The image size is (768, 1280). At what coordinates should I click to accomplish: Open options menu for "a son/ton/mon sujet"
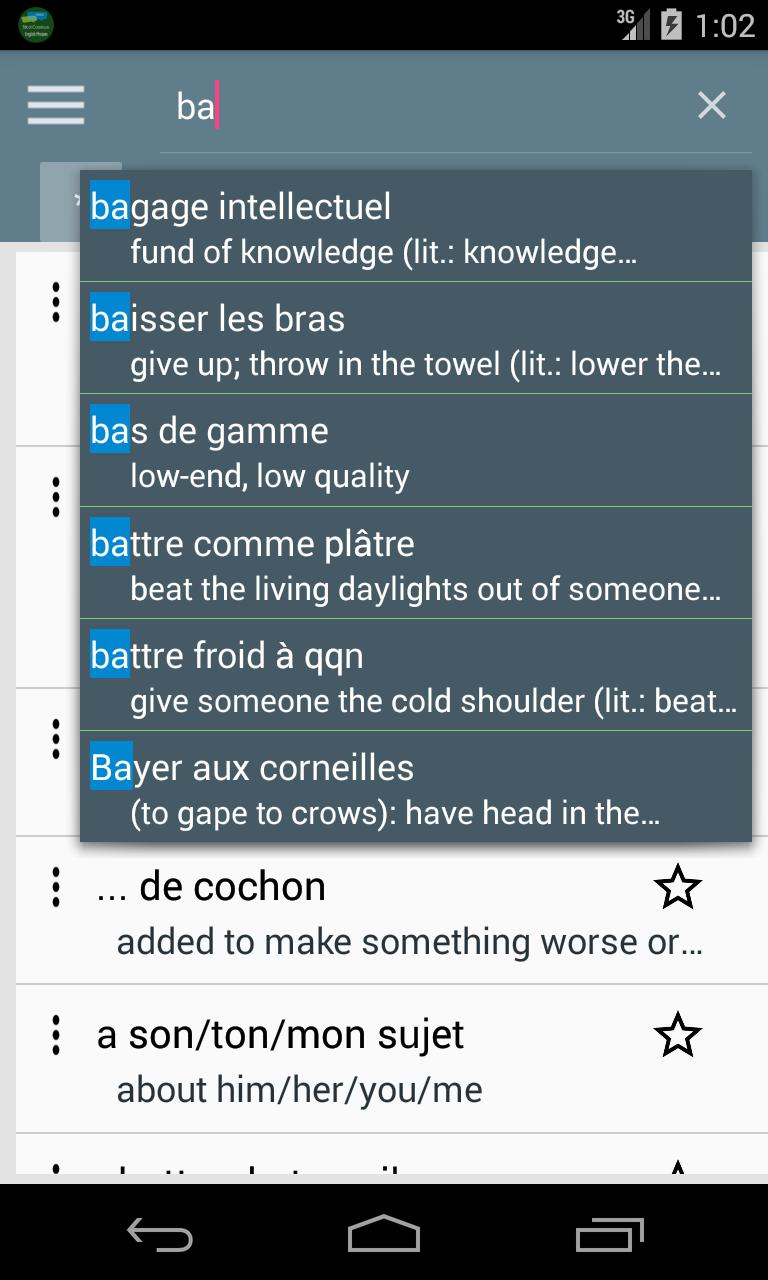tap(56, 1035)
